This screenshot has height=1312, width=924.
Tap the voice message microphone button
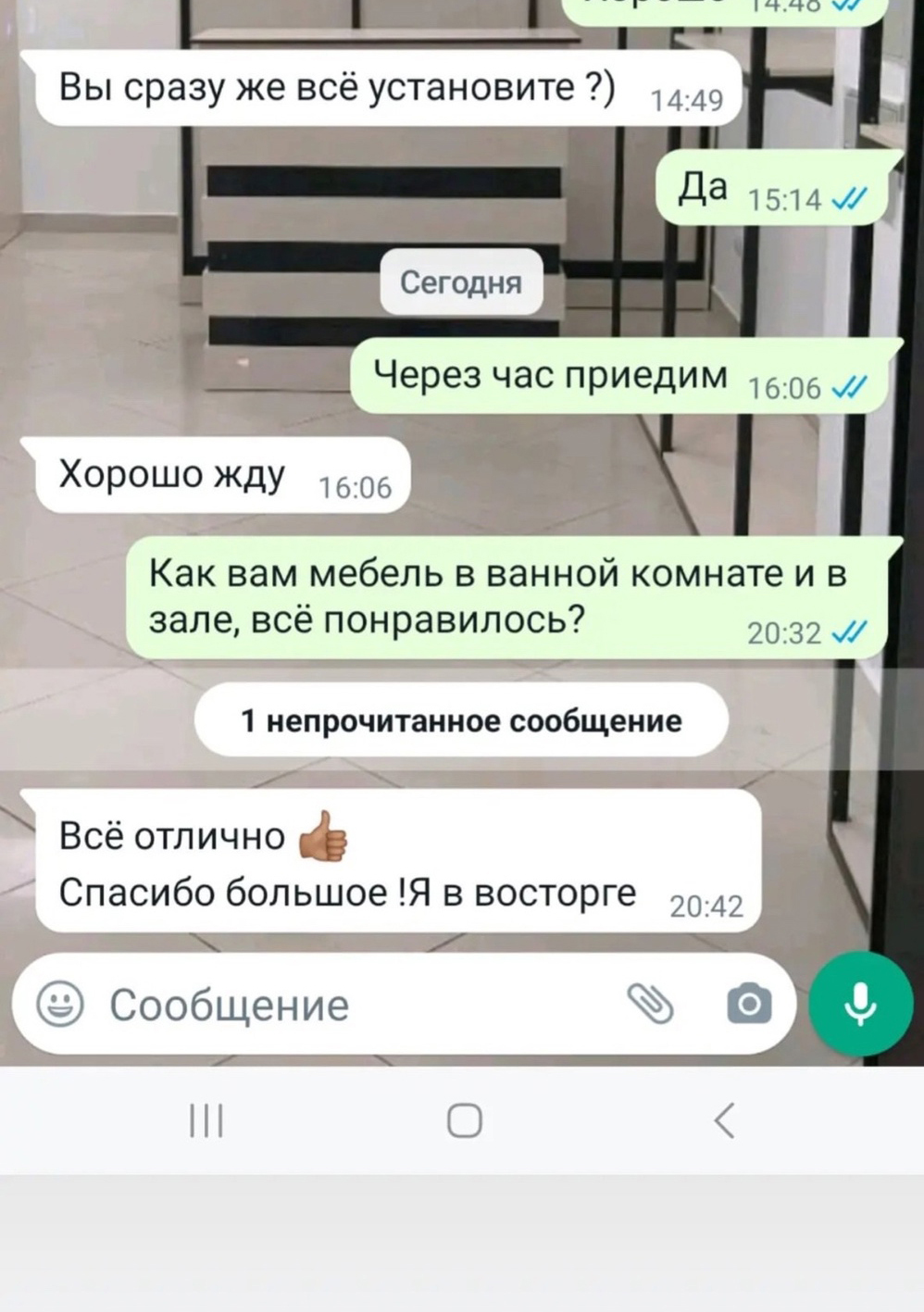[860, 1004]
